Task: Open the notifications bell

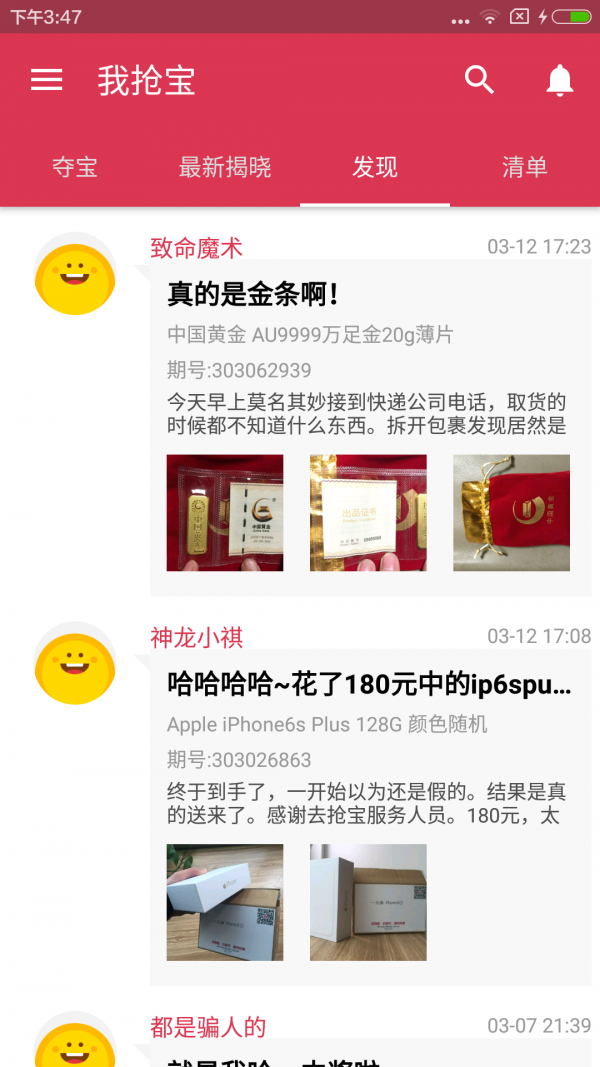Action: [560, 81]
